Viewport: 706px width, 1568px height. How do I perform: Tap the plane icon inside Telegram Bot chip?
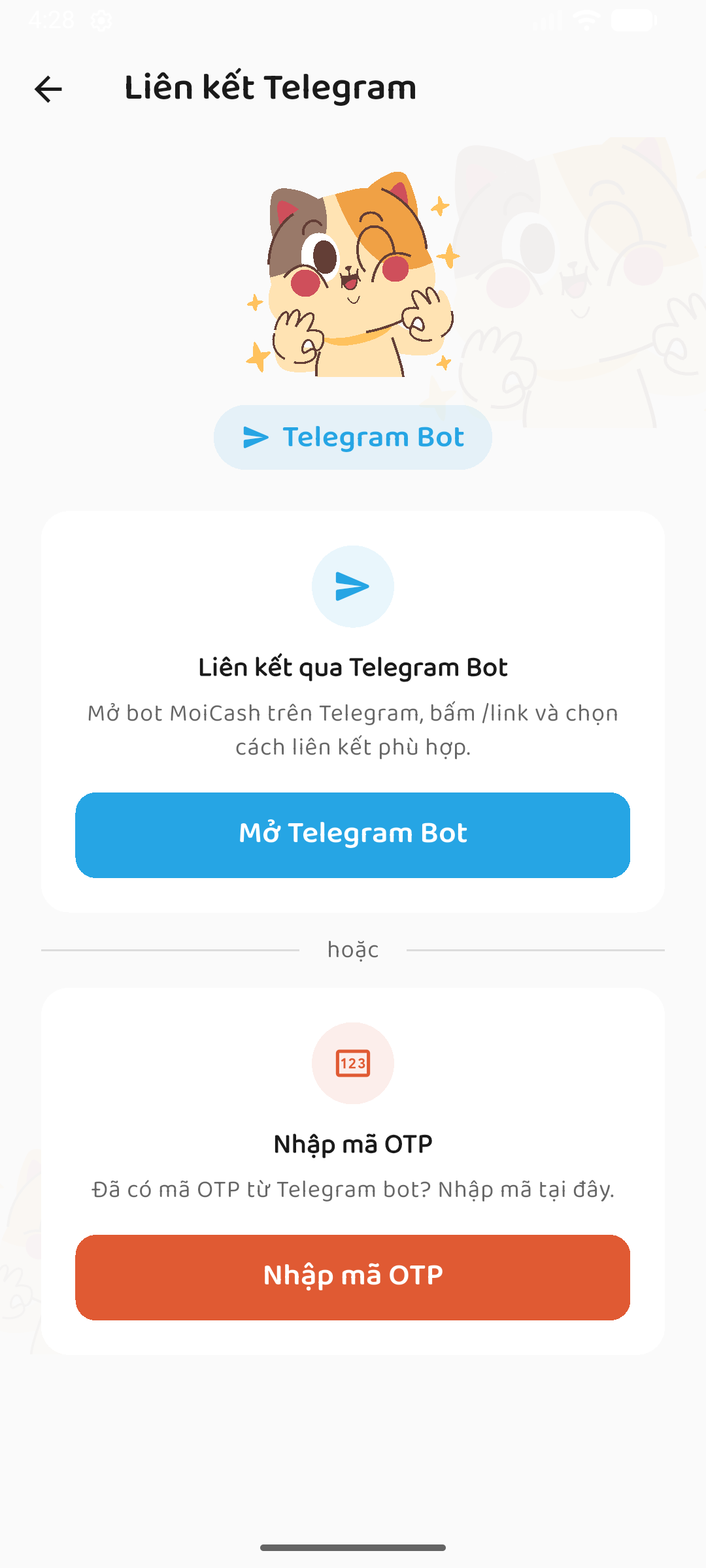256,436
